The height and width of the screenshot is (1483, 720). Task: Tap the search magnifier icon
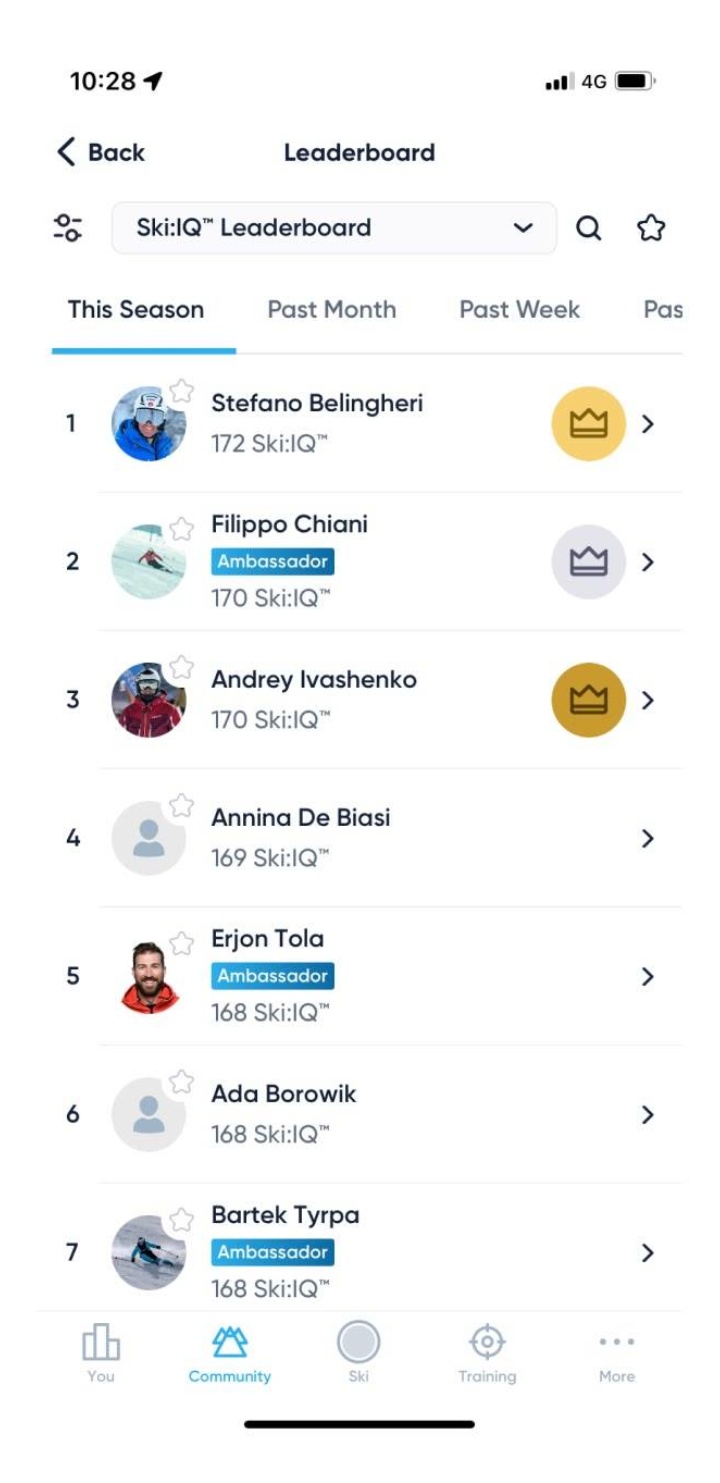(x=589, y=229)
